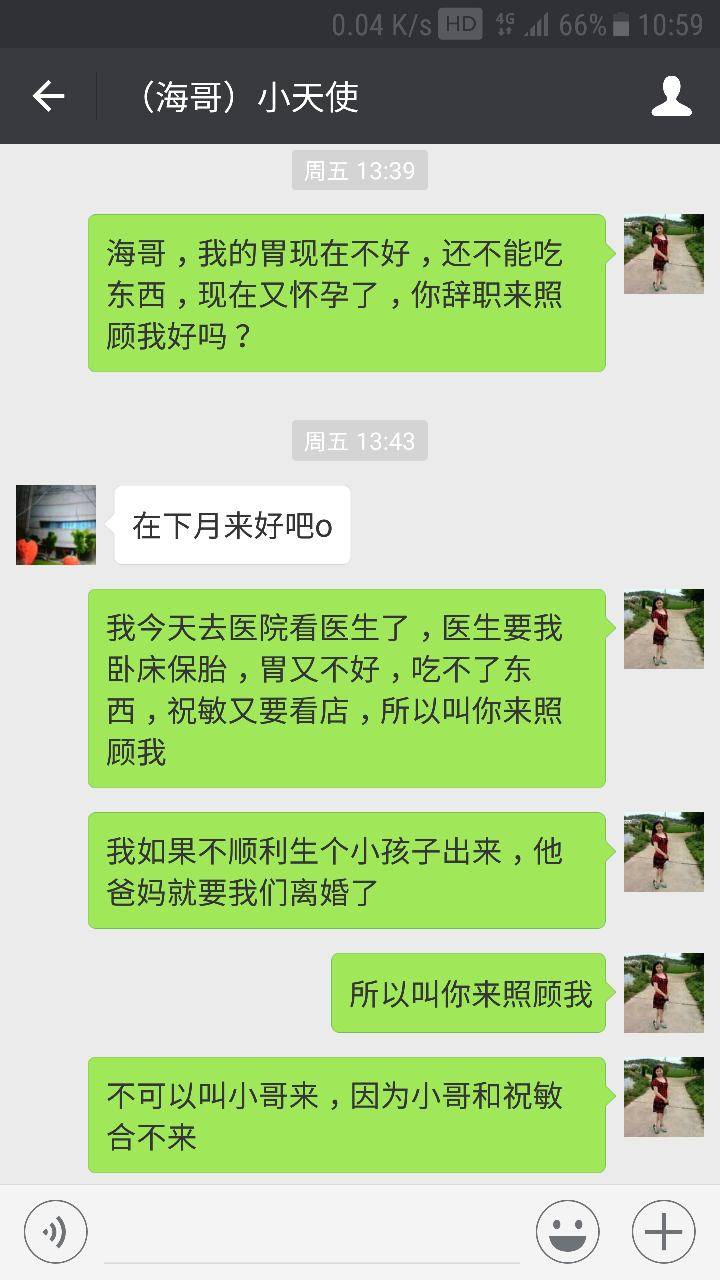720x1280 pixels.
Task: Tap sender avatar beside "所以叫你来照顾我" bubble
Action: pyautogui.click(x=663, y=992)
